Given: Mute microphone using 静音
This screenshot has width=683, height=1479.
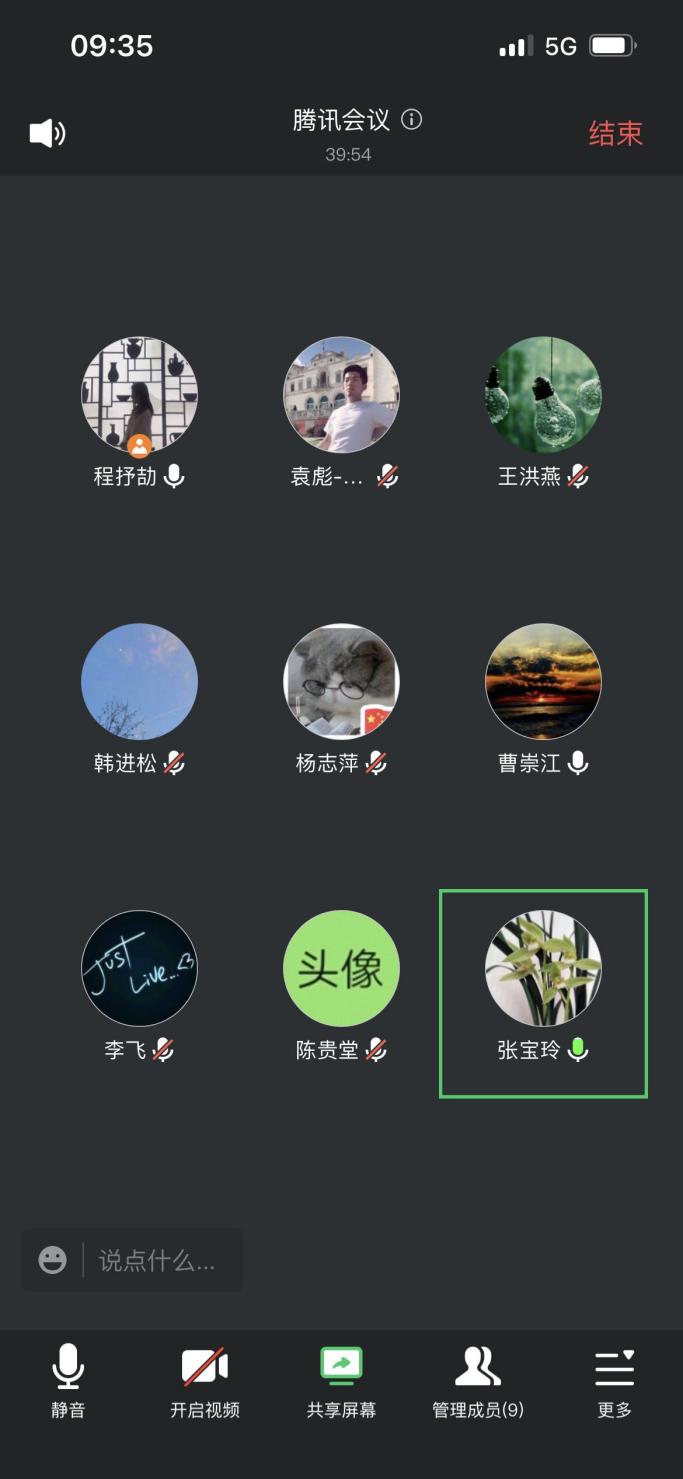Looking at the screenshot, I should coord(68,1380).
